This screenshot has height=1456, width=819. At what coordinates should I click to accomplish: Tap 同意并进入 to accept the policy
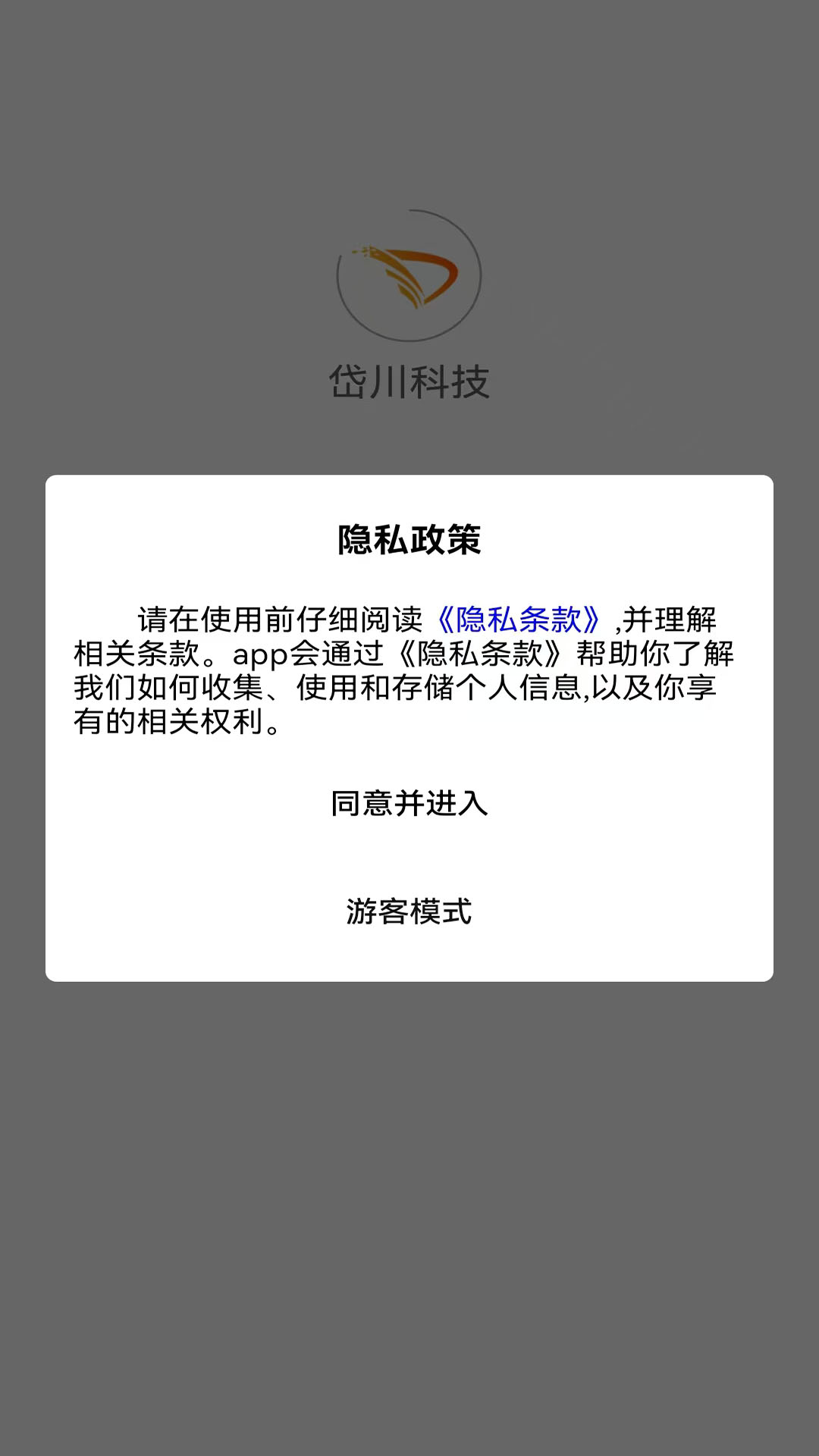(x=409, y=803)
